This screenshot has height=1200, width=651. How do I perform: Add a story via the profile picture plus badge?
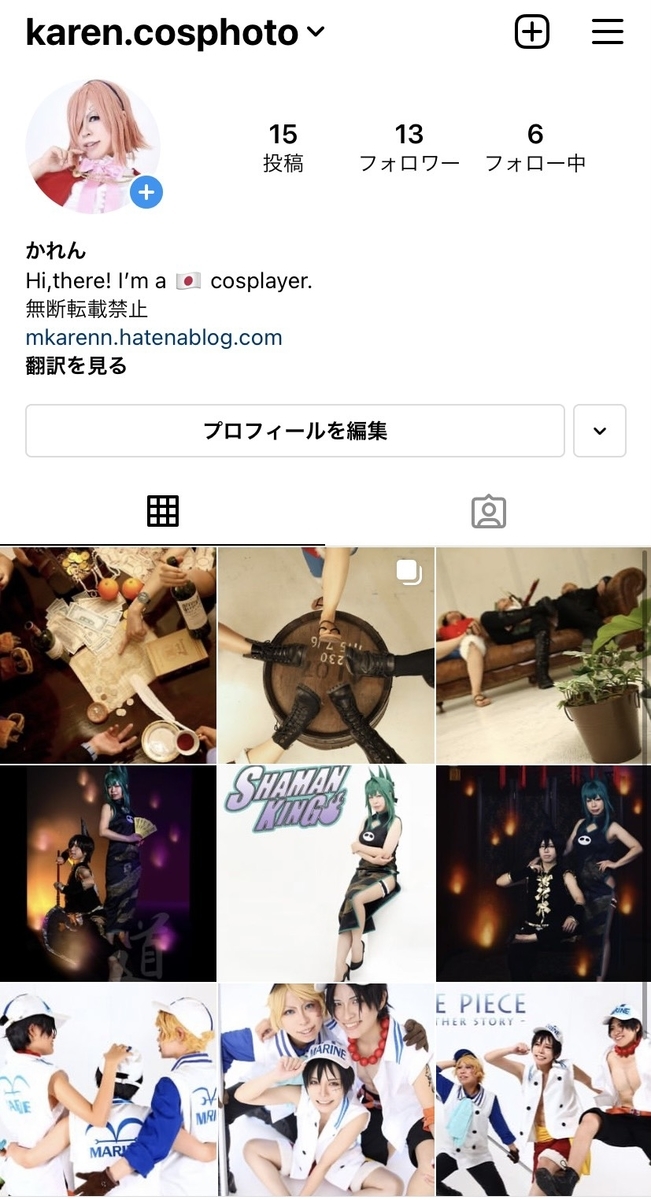[x=146, y=192]
